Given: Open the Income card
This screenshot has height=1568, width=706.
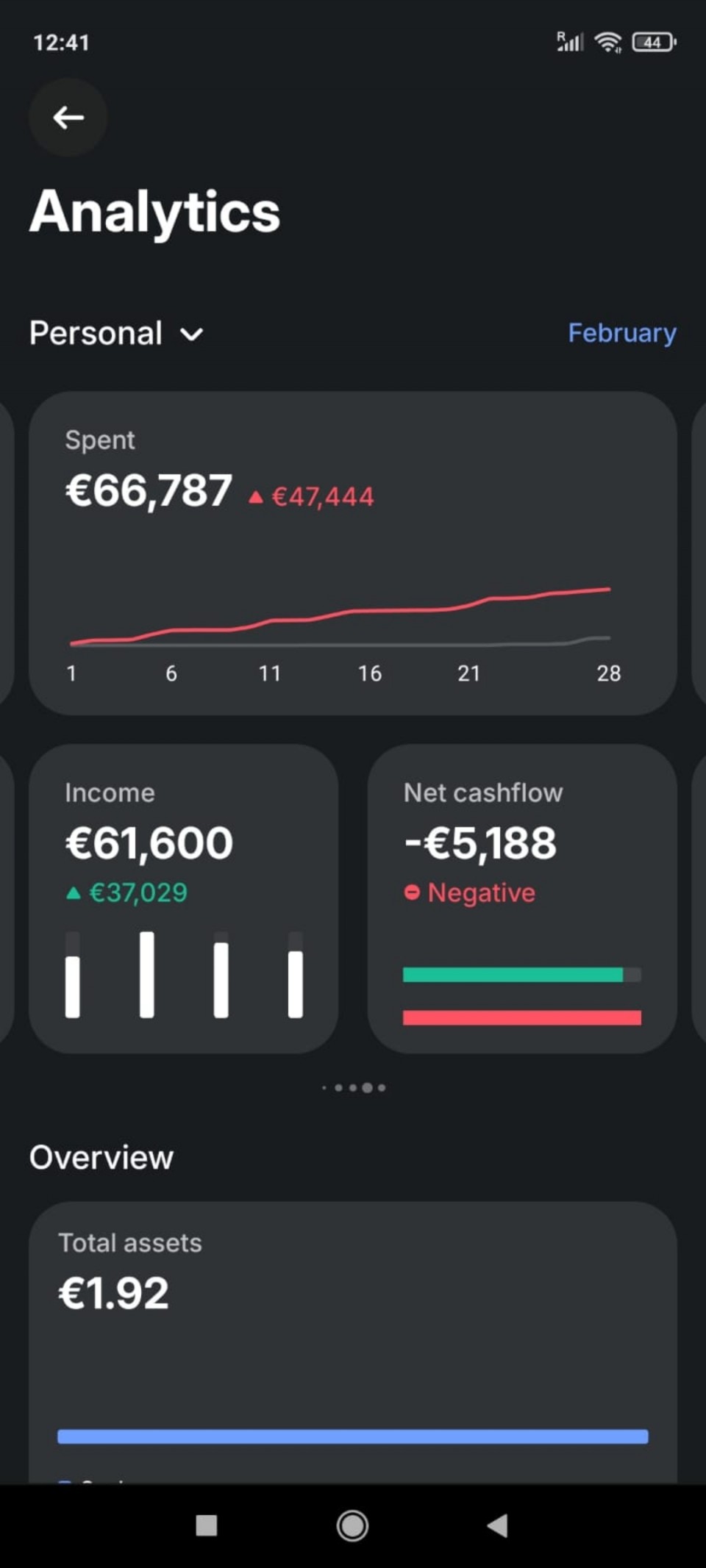Looking at the screenshot, I should click(183, 898).
